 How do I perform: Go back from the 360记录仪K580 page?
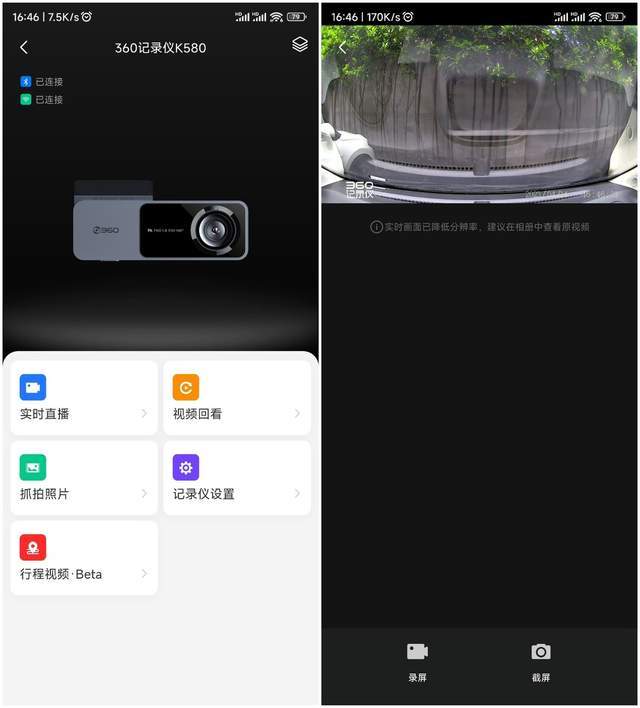coord(24,47)
